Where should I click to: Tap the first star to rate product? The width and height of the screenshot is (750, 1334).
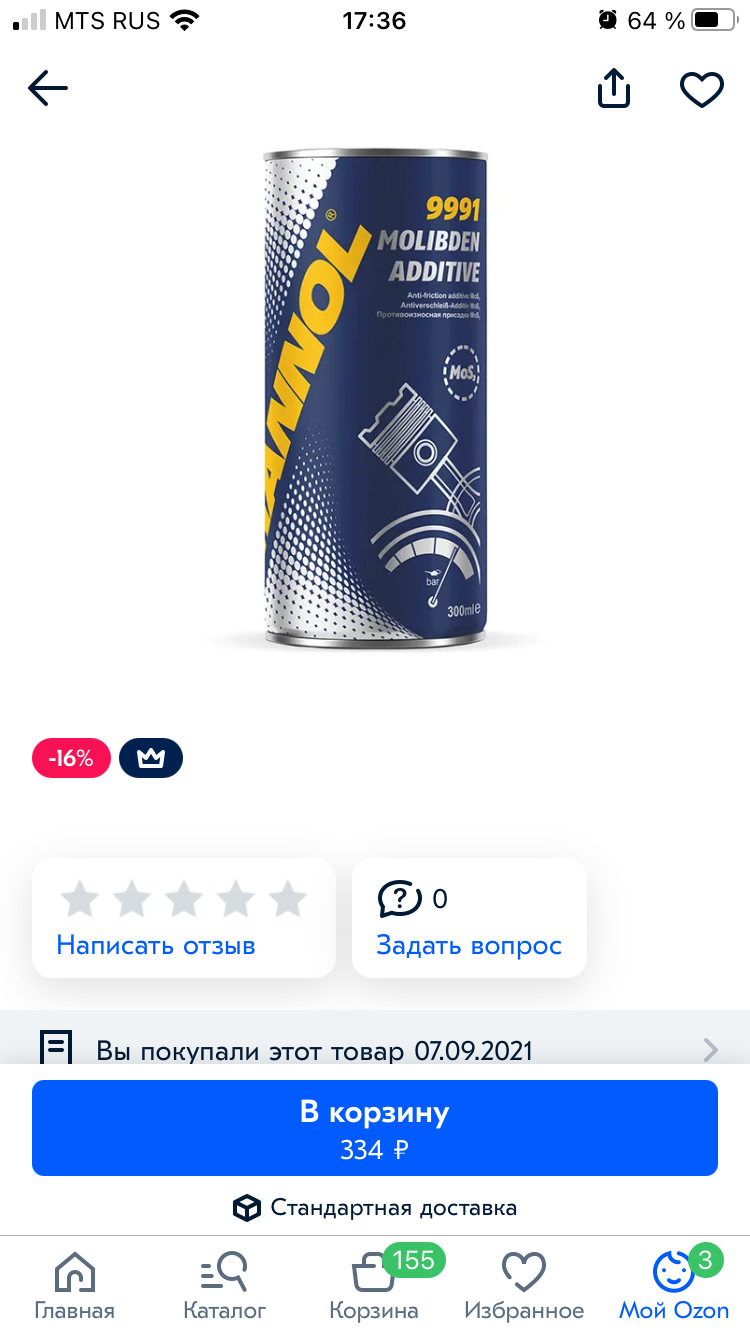pos(81,898)
